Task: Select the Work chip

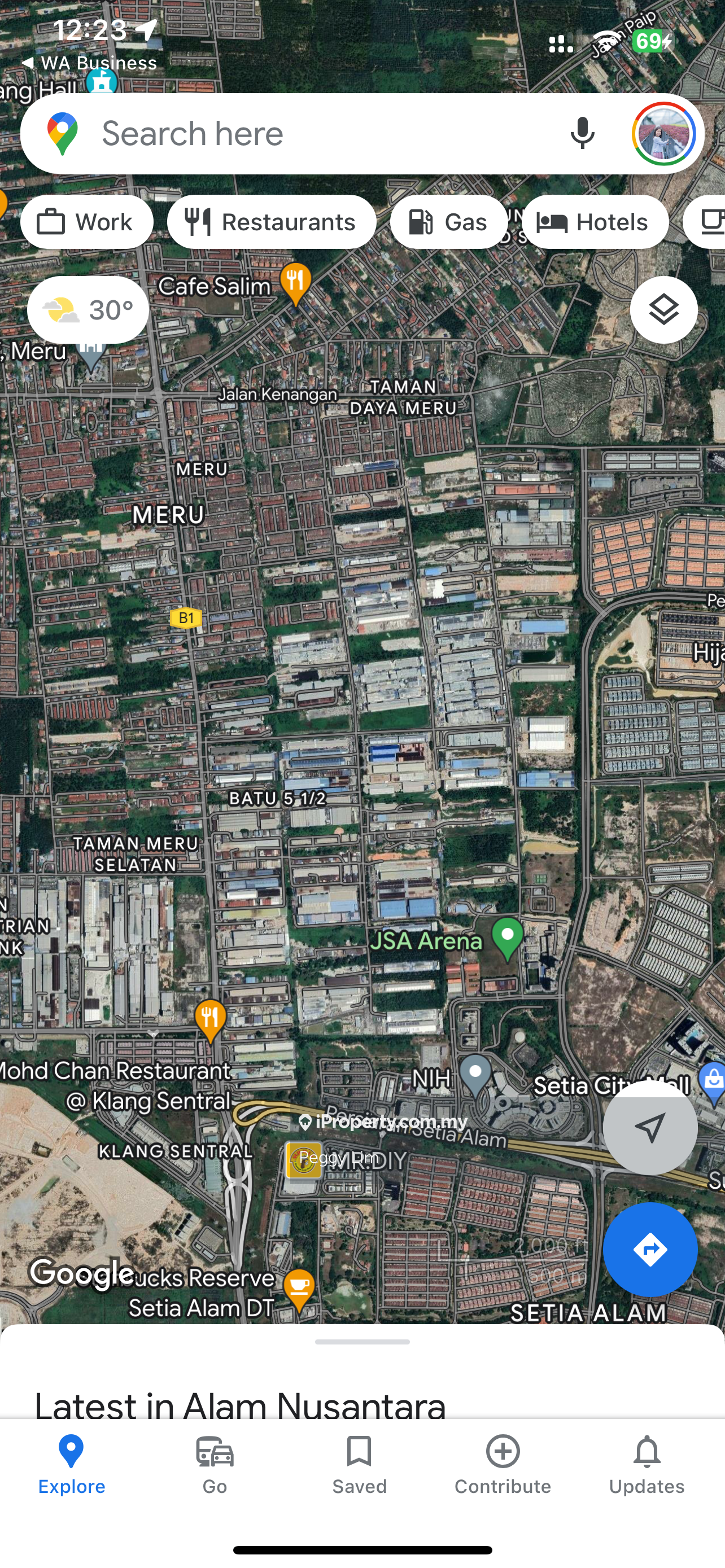Action: coord(86,222)
